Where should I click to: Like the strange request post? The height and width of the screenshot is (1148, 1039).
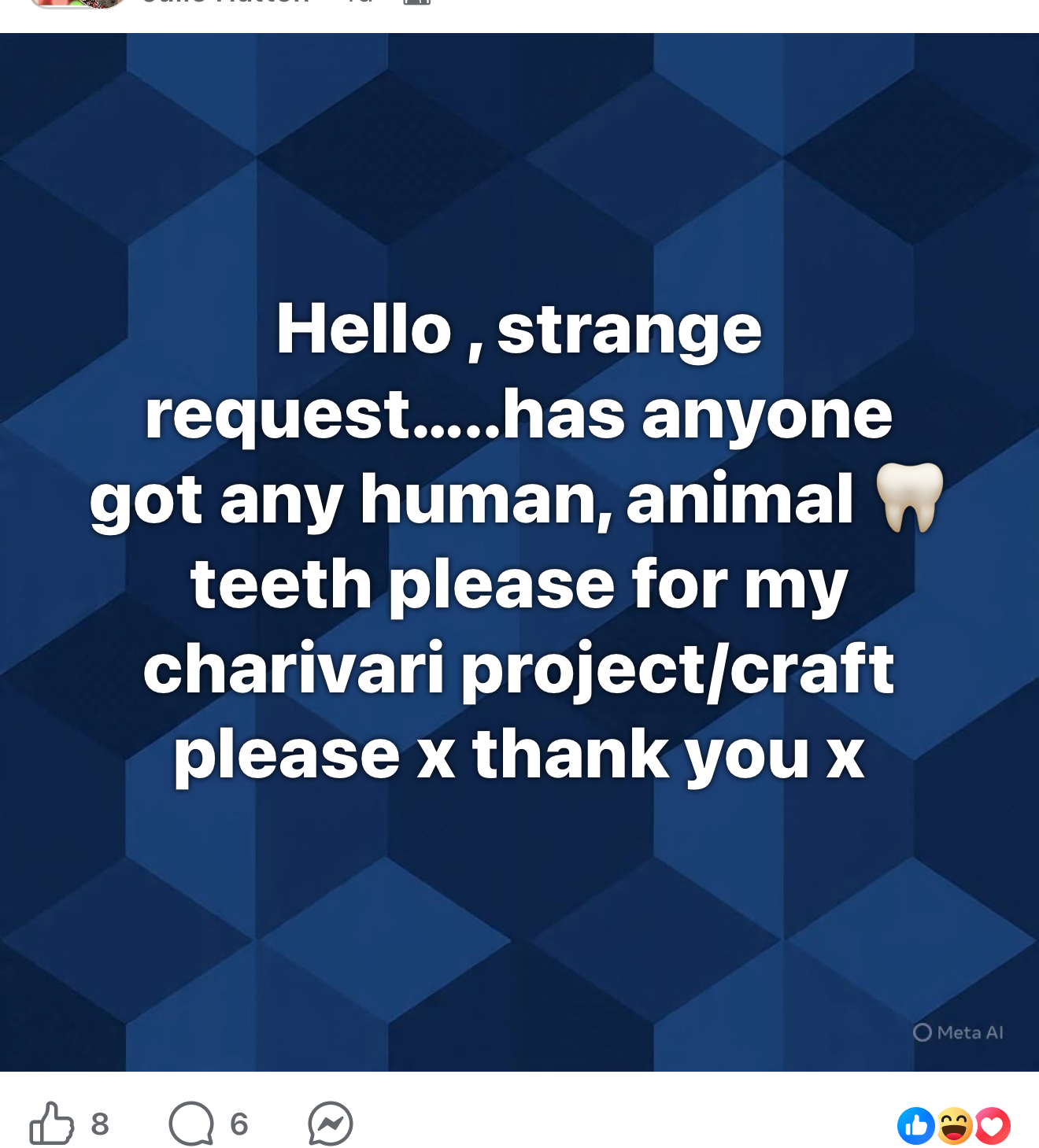[x=52, y=1123]
